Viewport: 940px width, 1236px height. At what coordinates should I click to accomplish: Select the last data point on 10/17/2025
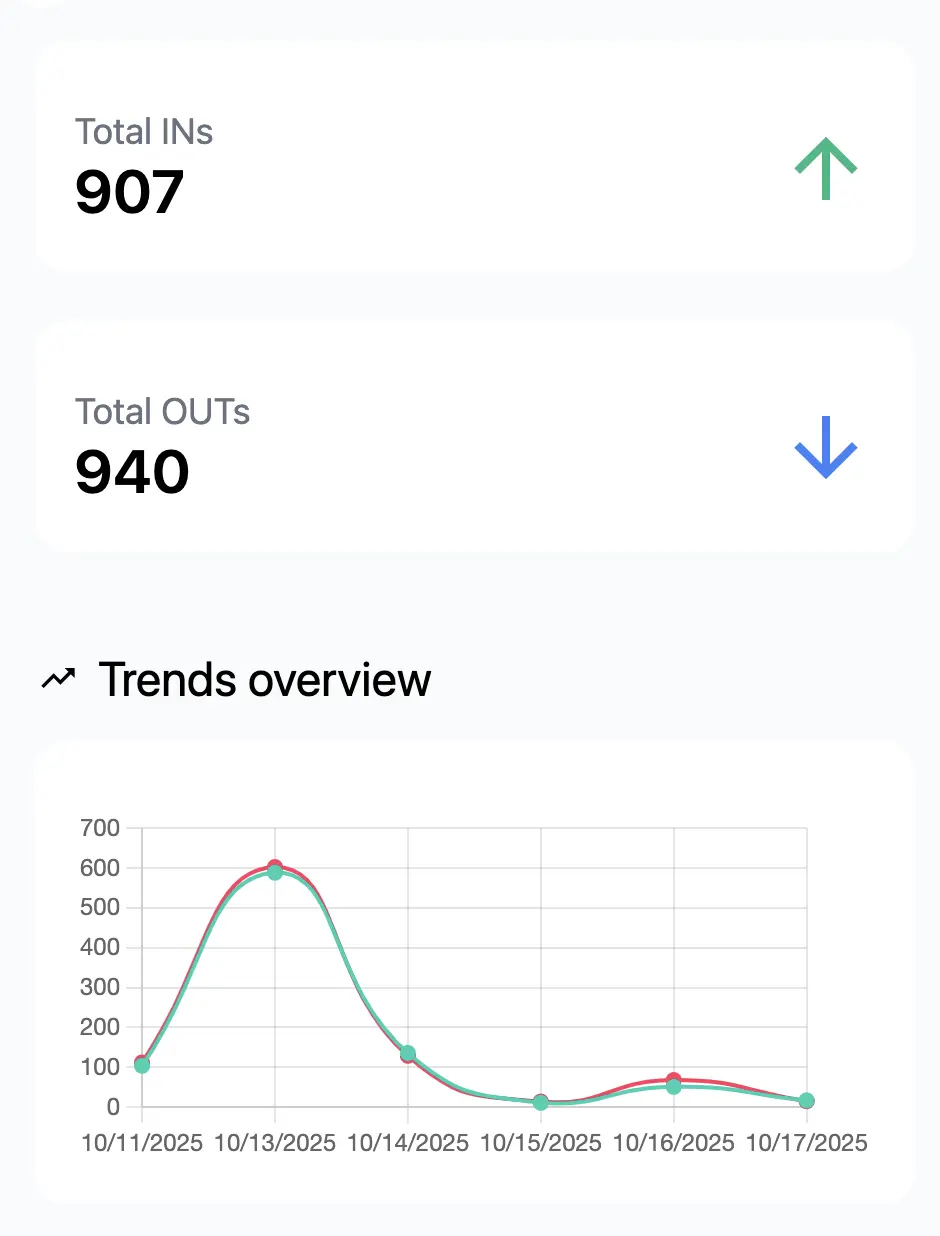pos(806,1101)
